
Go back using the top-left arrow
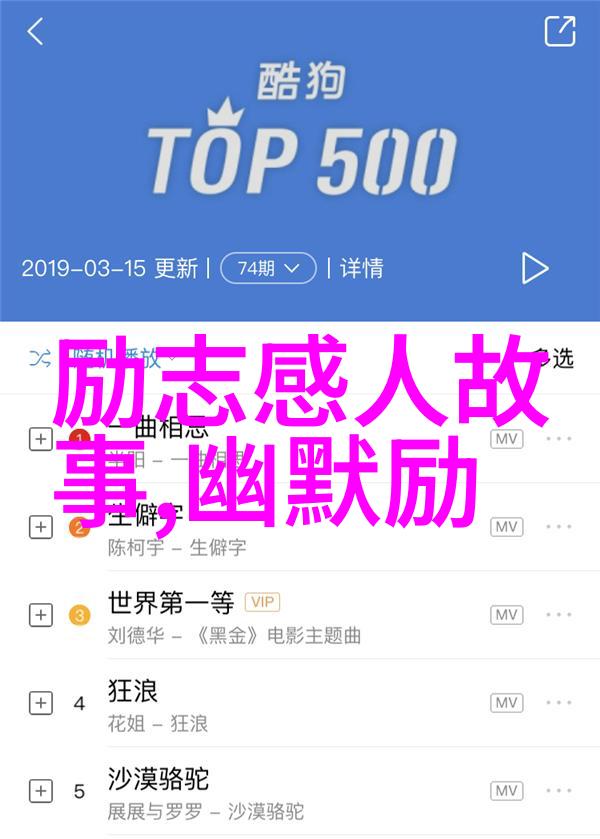pyautogui.click(x=36, y=32)
